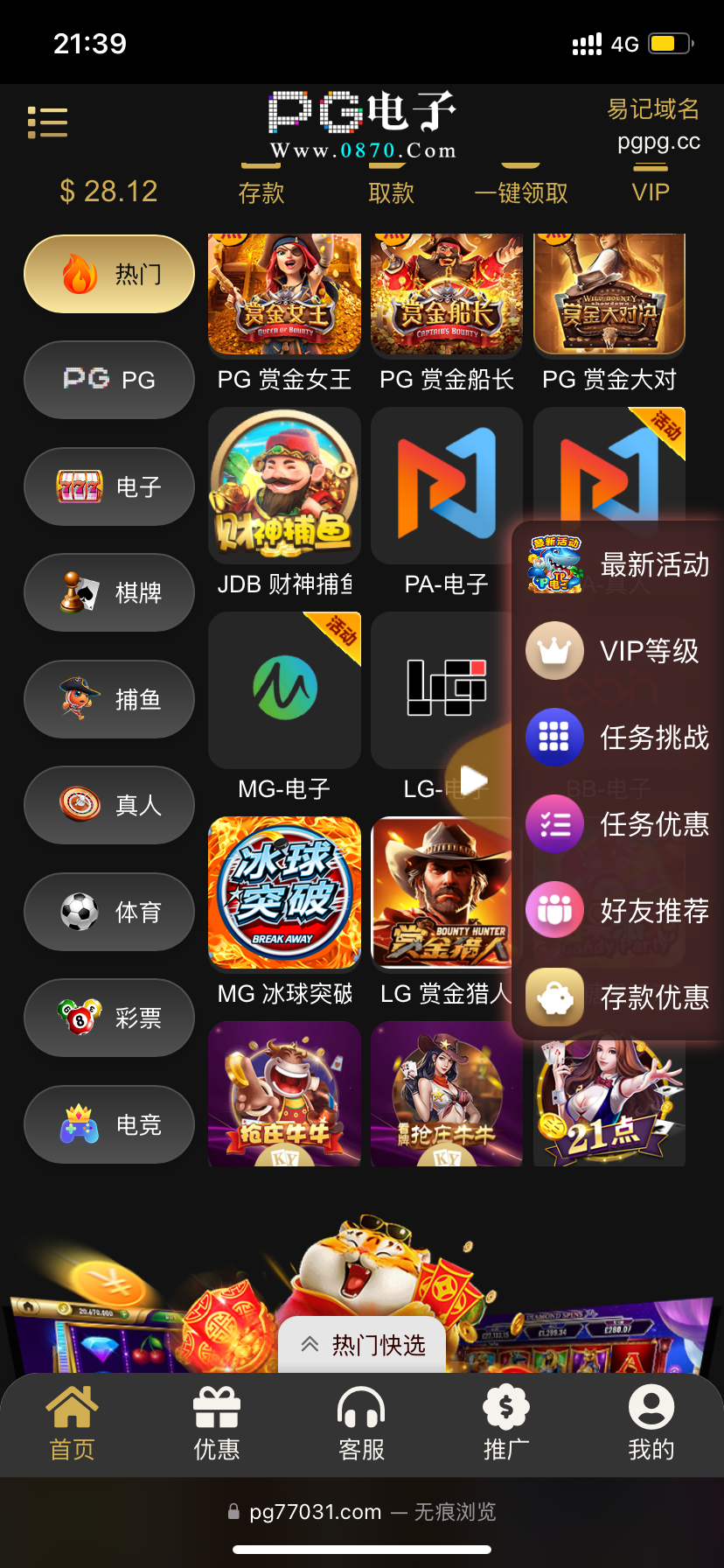
Task: Open the sidebar via the hamburger menu icon
Action: [48, 122]
